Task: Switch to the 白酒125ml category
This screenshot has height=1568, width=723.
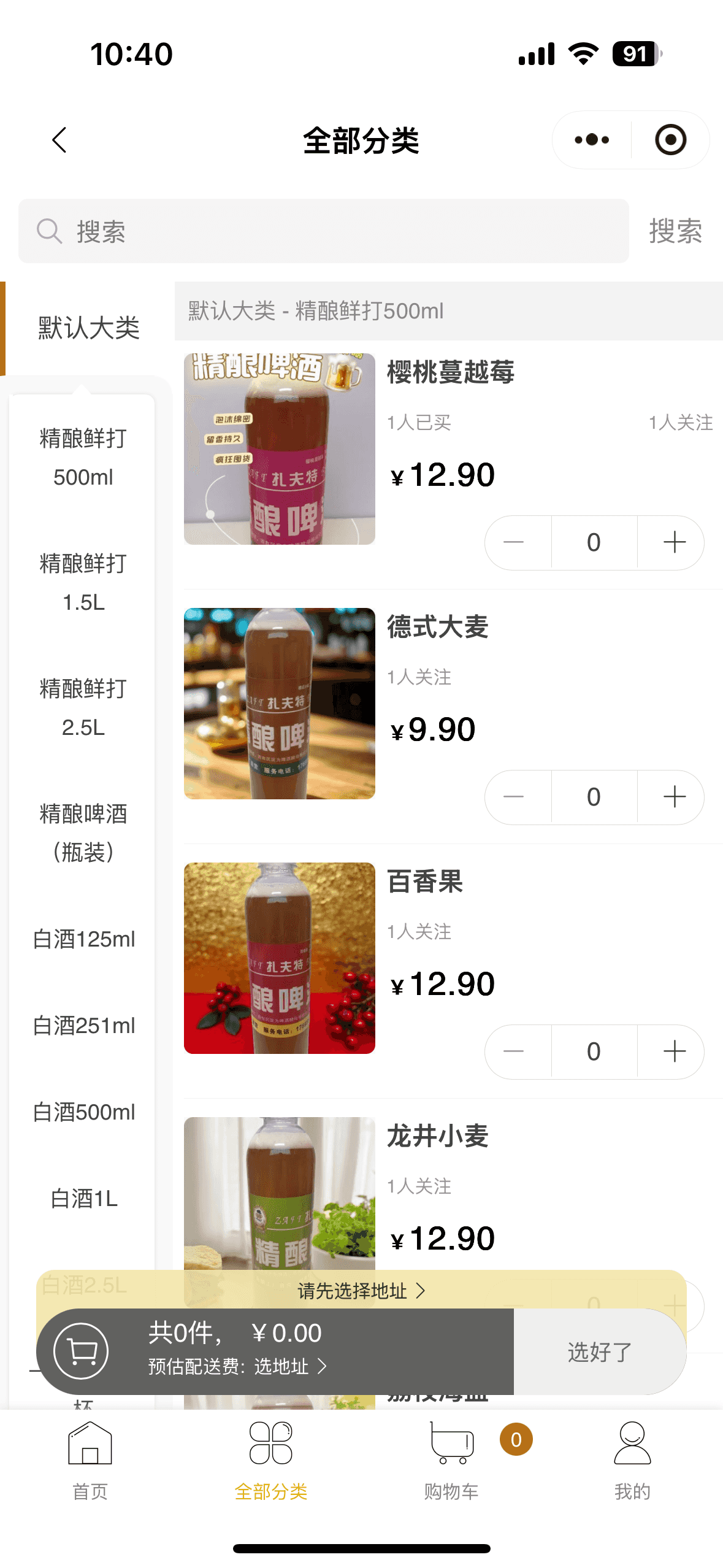Action: pyautogui.click(x=83, y=939)
